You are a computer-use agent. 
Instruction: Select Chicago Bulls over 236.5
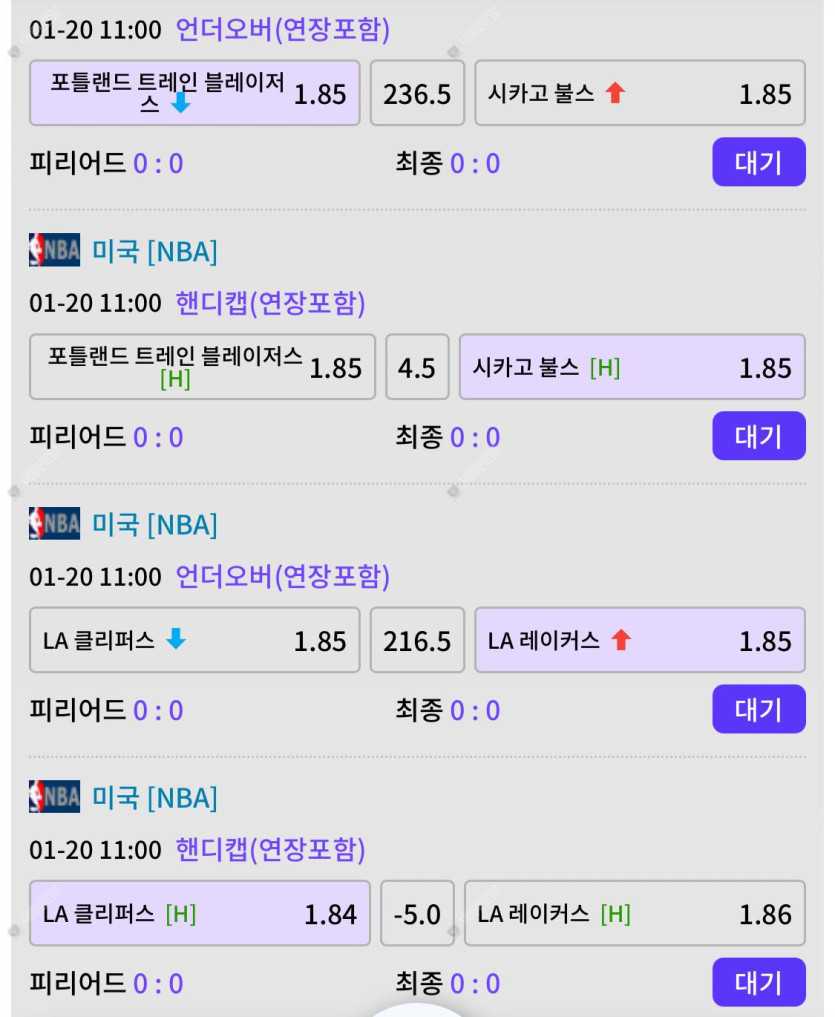click(x=639, y=93)
